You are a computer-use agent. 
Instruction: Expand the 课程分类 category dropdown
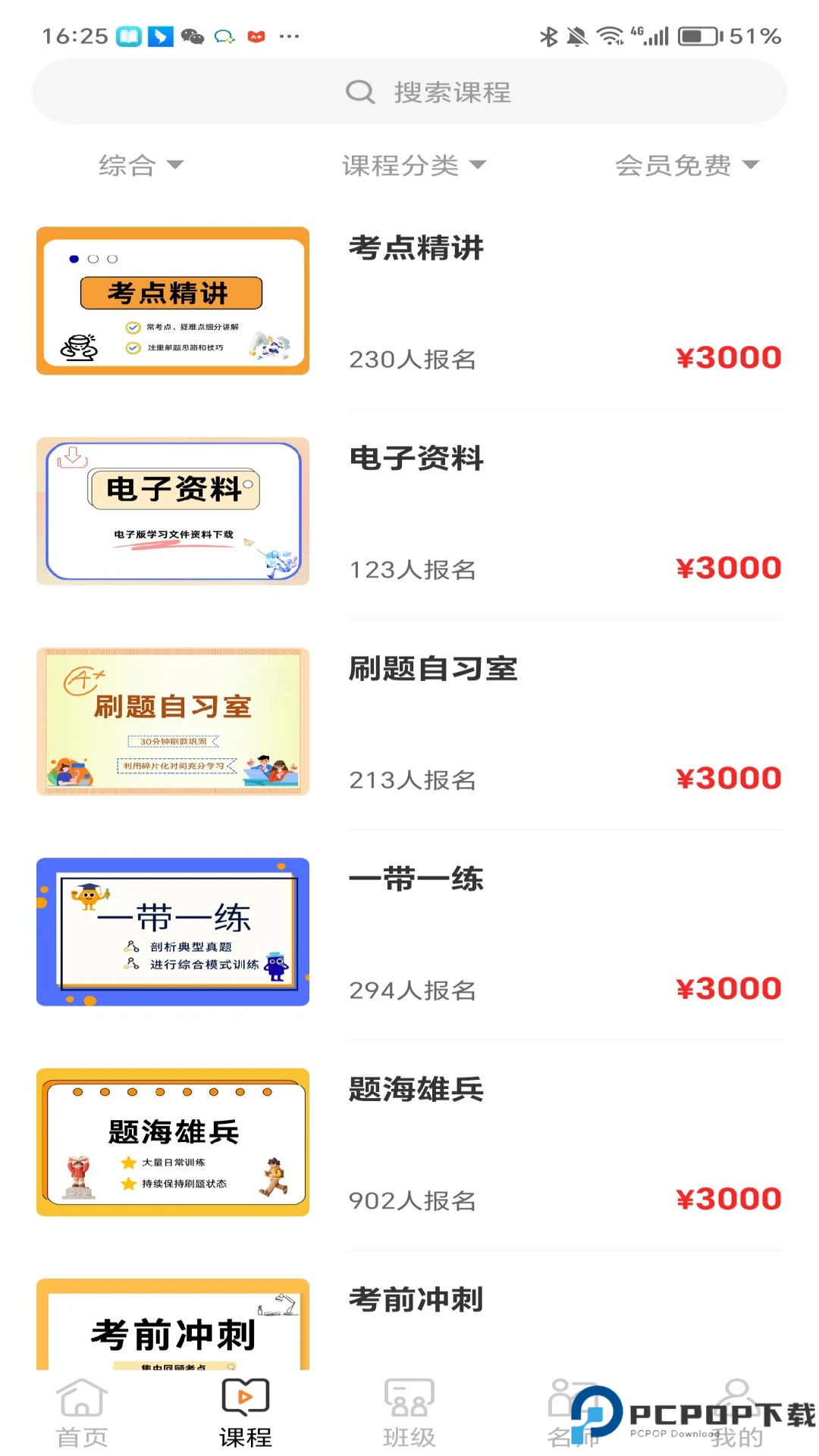pos(414,165)
